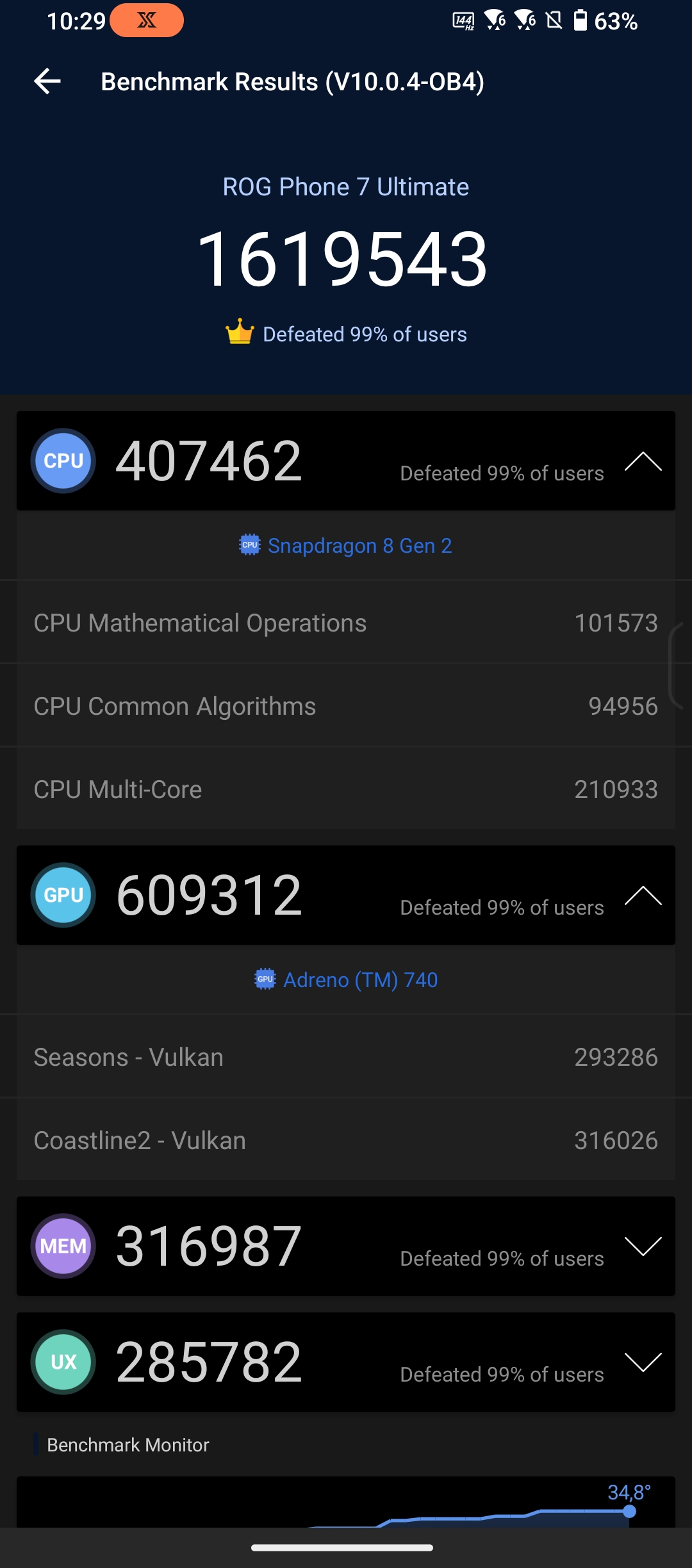Go back using the top-left arrow
The height and width of the screenshot is (1568, 692).
click(47, 81)
